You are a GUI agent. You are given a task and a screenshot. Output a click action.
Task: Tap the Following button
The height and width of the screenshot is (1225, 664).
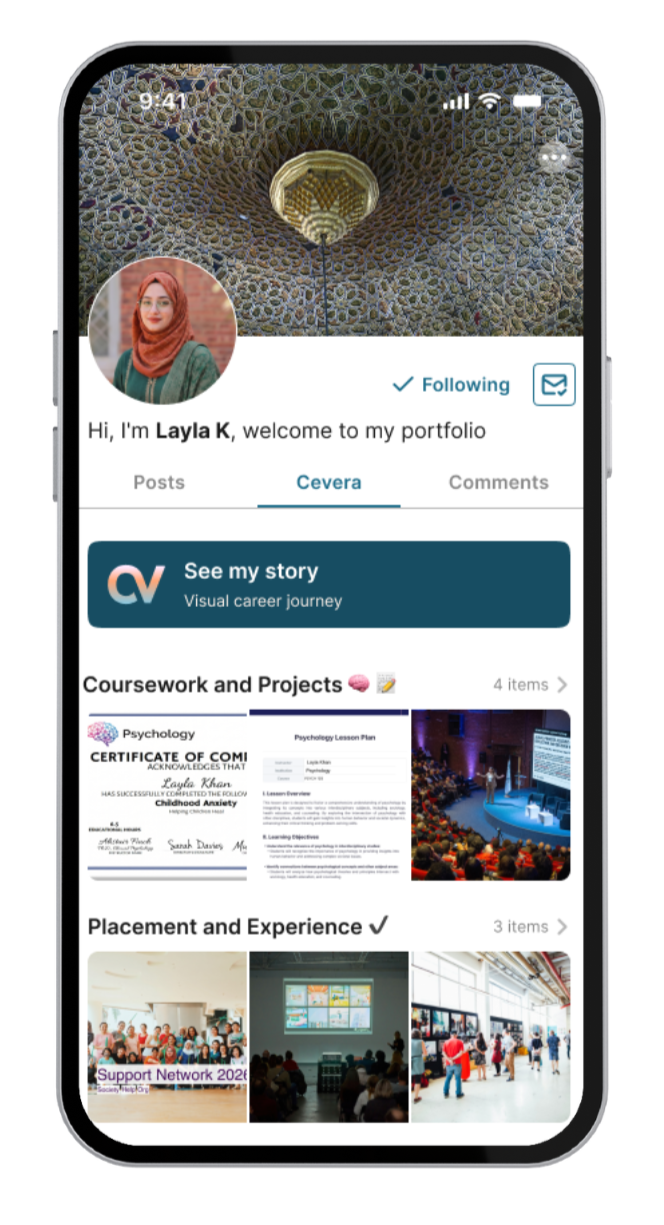451,385
